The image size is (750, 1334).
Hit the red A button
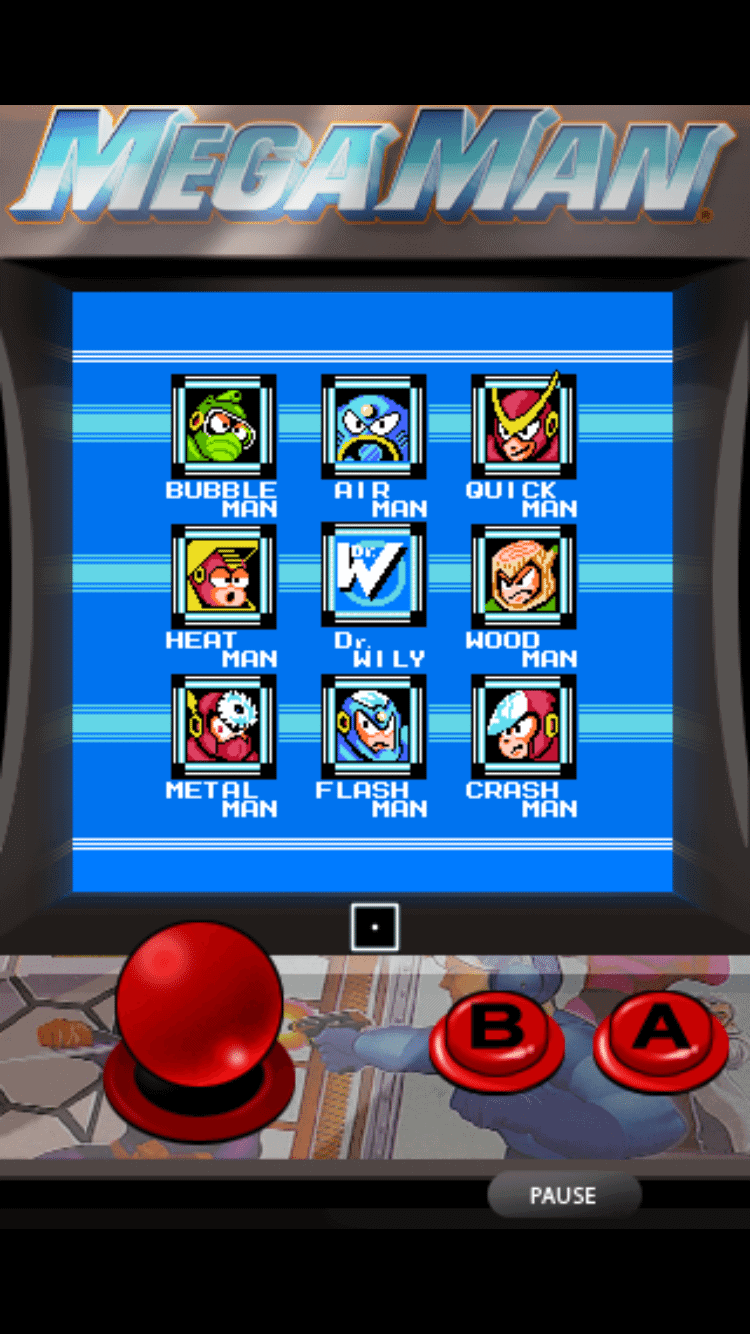(660, 1034)
